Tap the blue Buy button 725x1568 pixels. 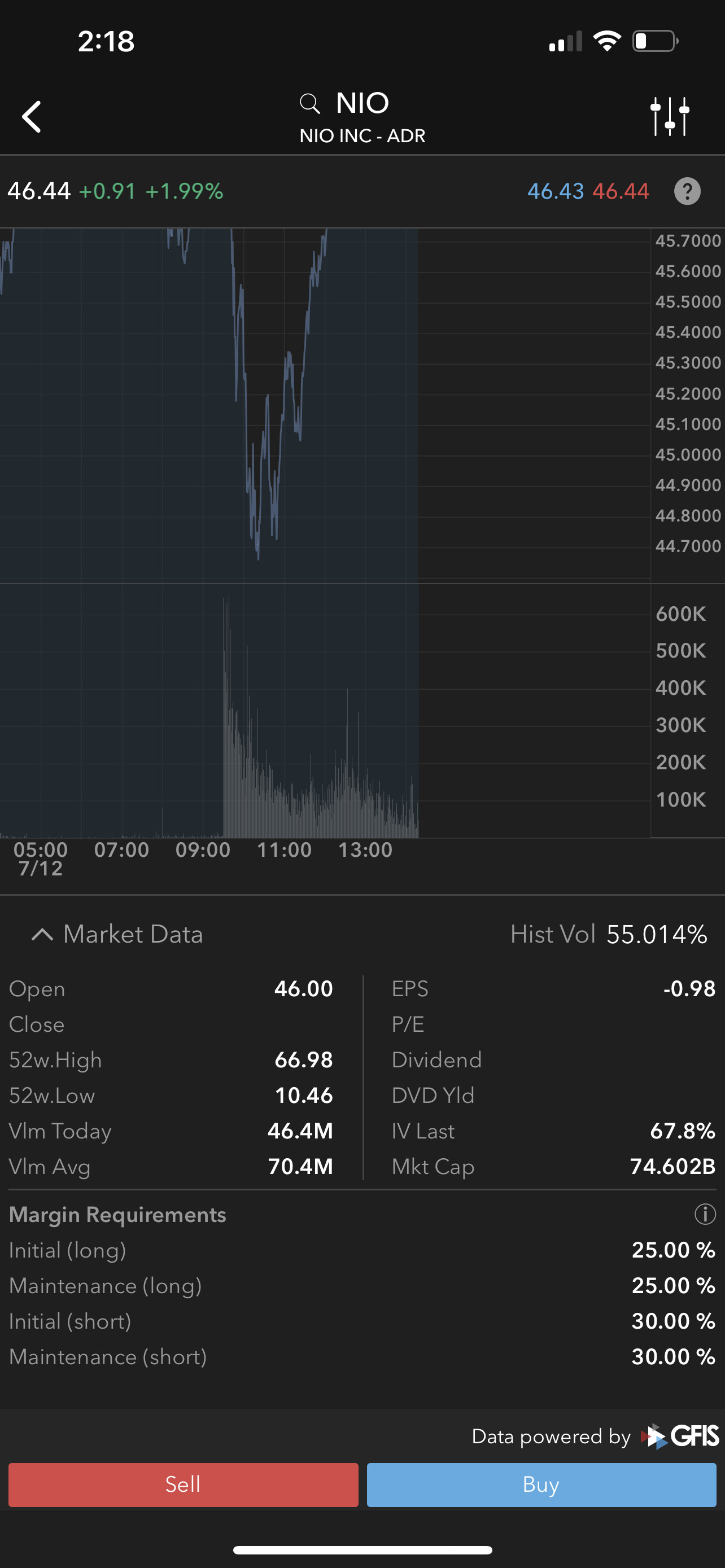click(541, 1484)
